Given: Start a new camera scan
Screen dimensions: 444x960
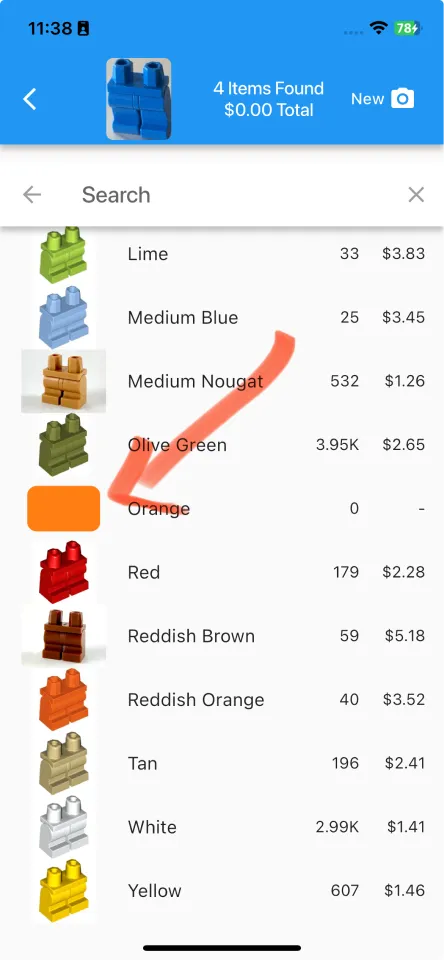Looking at the screenshot, I should (x=383, y=99).
